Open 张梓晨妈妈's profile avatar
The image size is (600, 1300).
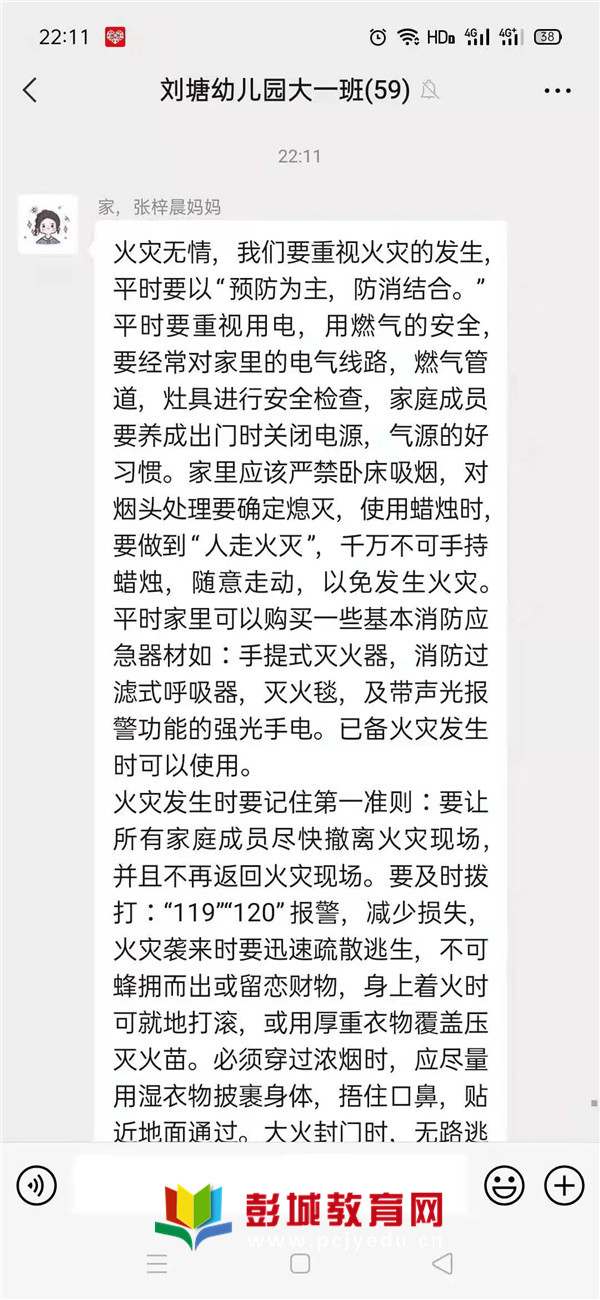pyautogui.click(x=48, y=225)
